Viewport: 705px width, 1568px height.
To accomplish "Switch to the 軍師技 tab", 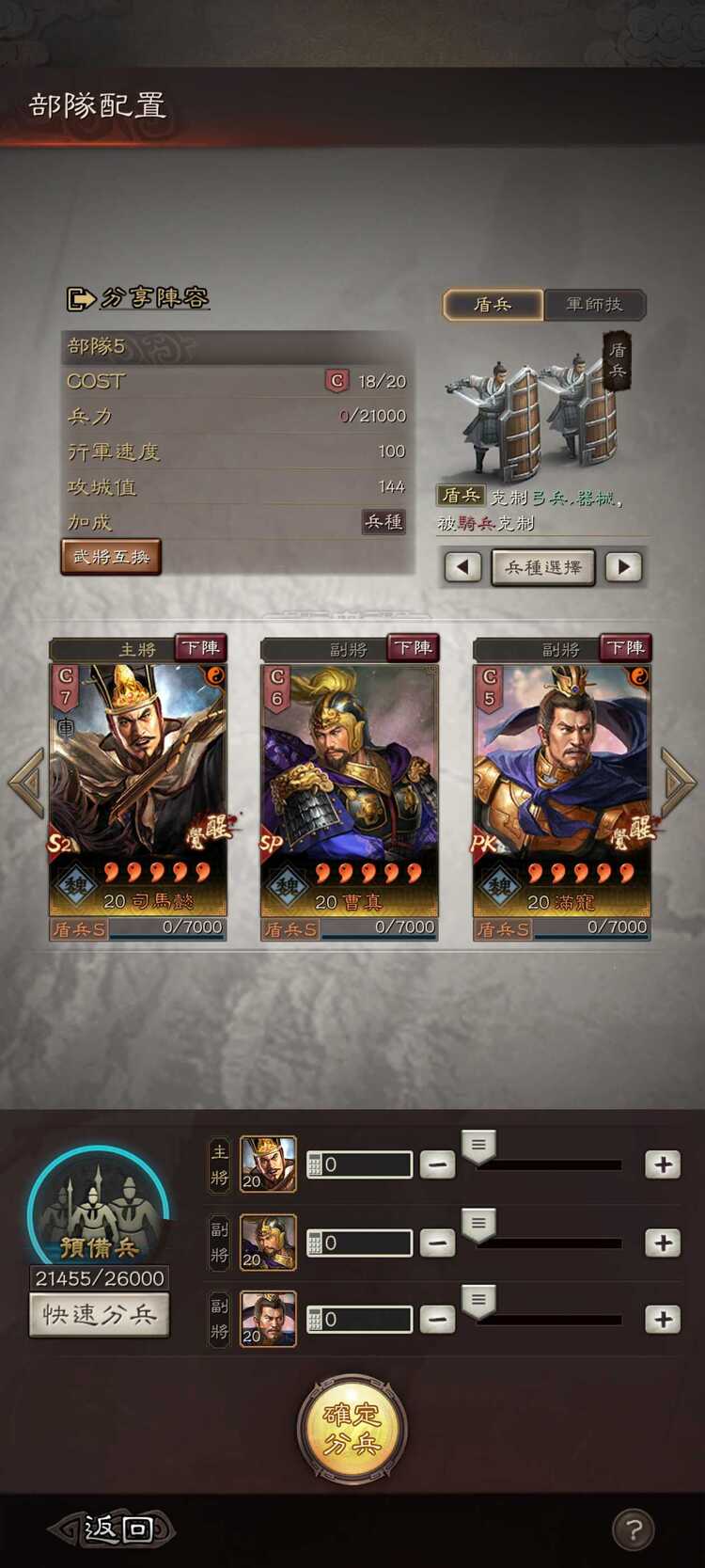I will coord(594,305).
